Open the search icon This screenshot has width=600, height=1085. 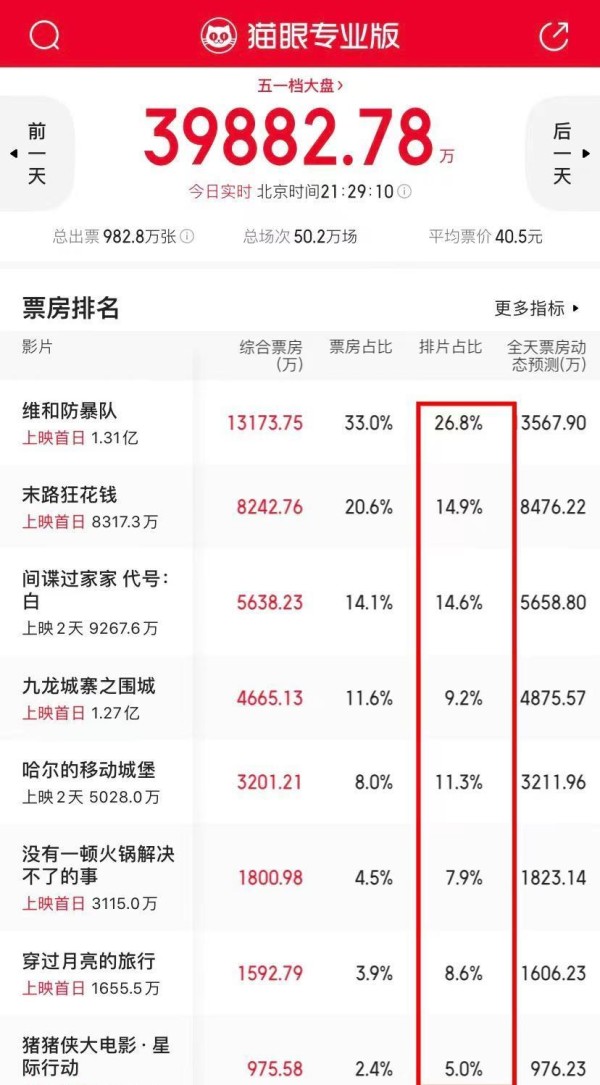coord(44,36)
